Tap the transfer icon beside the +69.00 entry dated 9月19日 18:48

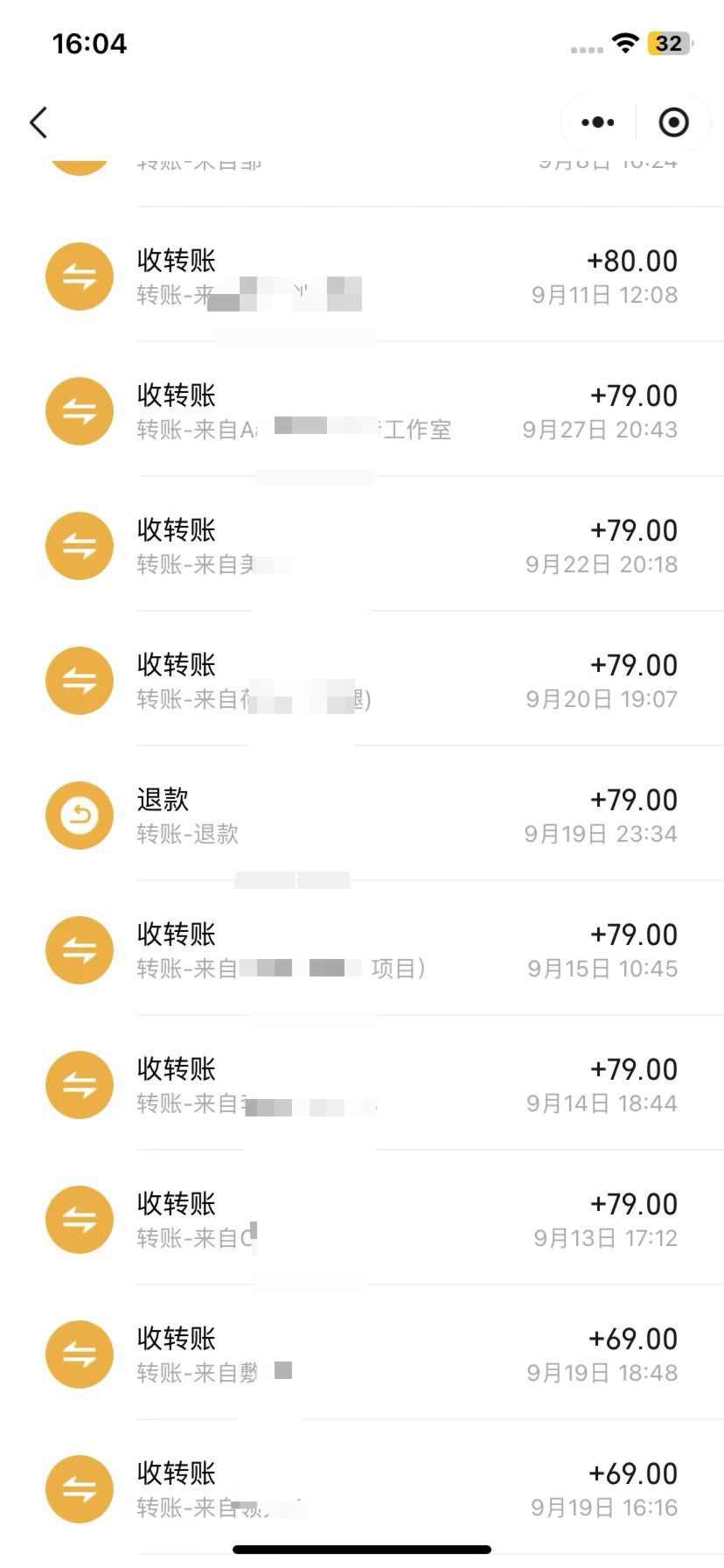click(79, 1354)
